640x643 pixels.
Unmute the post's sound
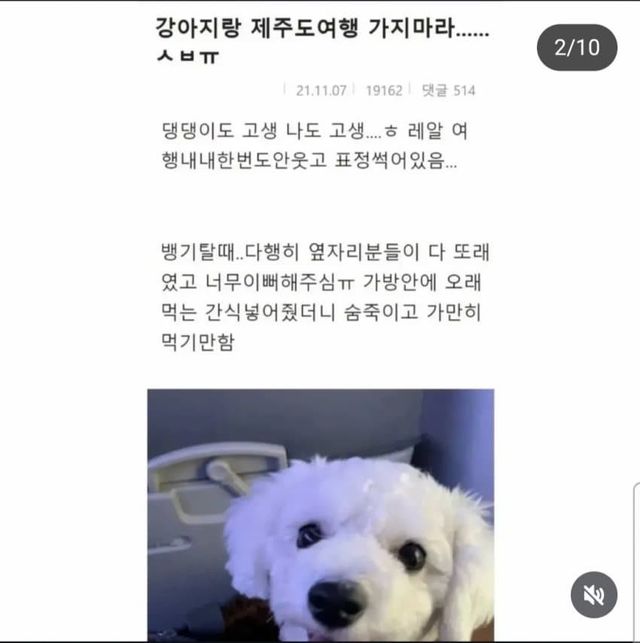pos(594,595)
